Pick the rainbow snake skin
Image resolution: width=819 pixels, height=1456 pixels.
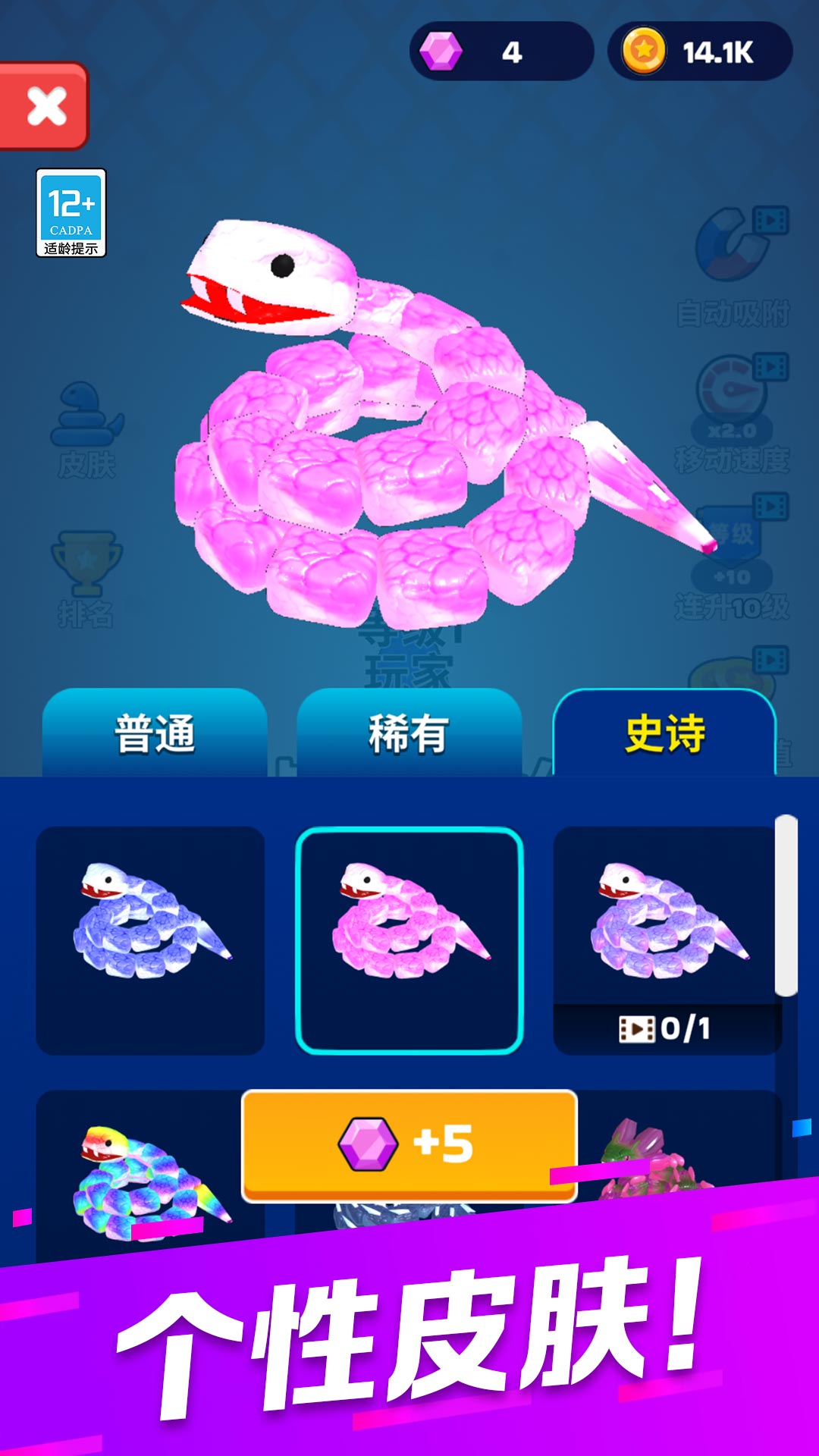(150, 1175)
